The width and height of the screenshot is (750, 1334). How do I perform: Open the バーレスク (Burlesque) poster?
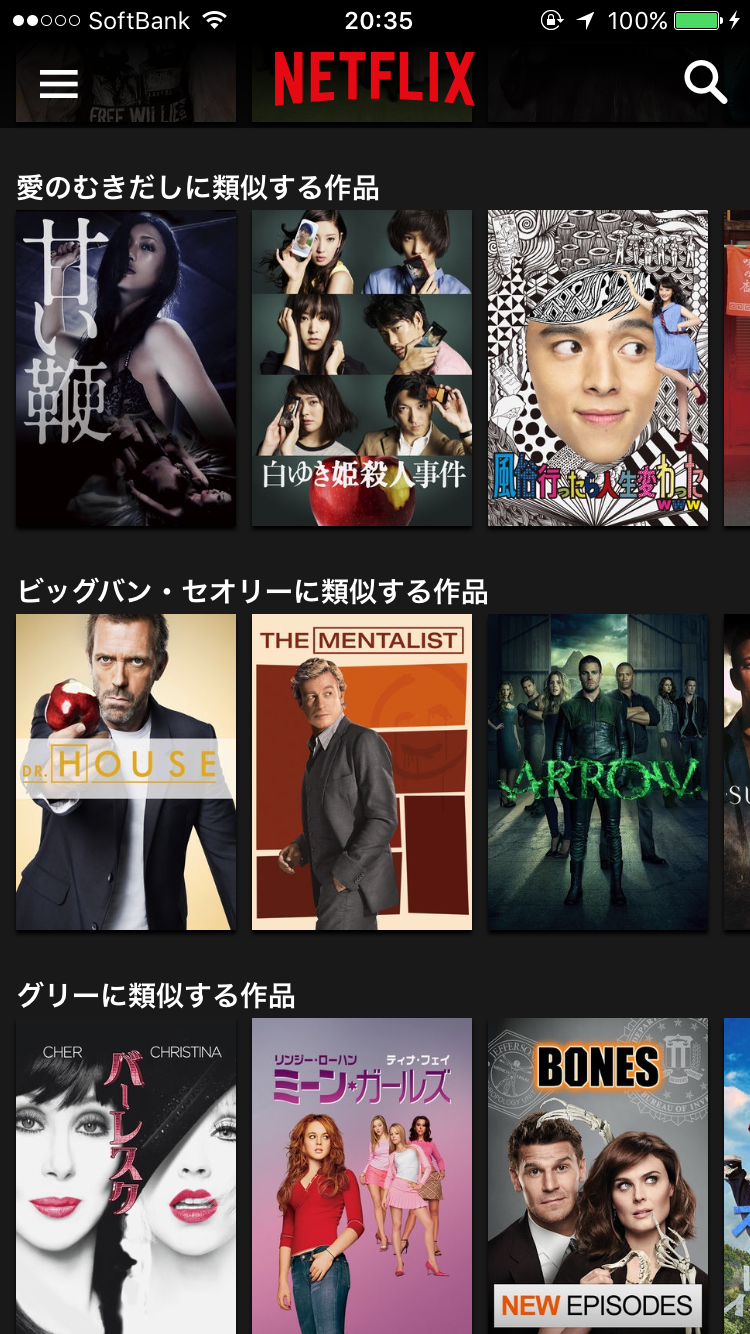point(126,1175)
